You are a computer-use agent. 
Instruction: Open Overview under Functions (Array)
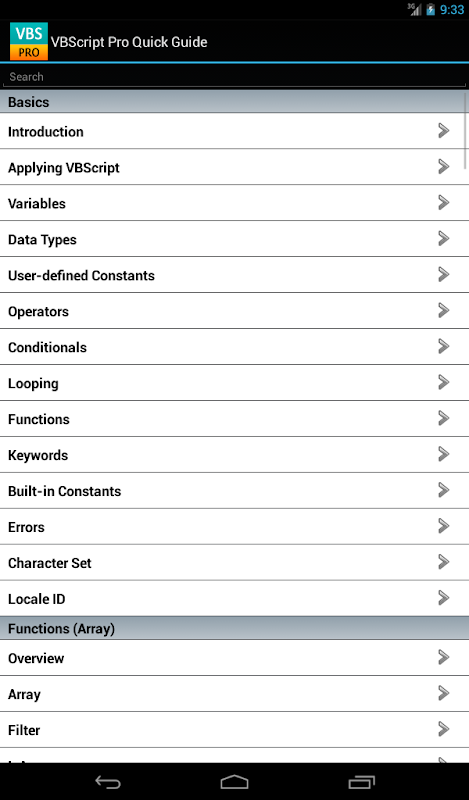(234, 658)
